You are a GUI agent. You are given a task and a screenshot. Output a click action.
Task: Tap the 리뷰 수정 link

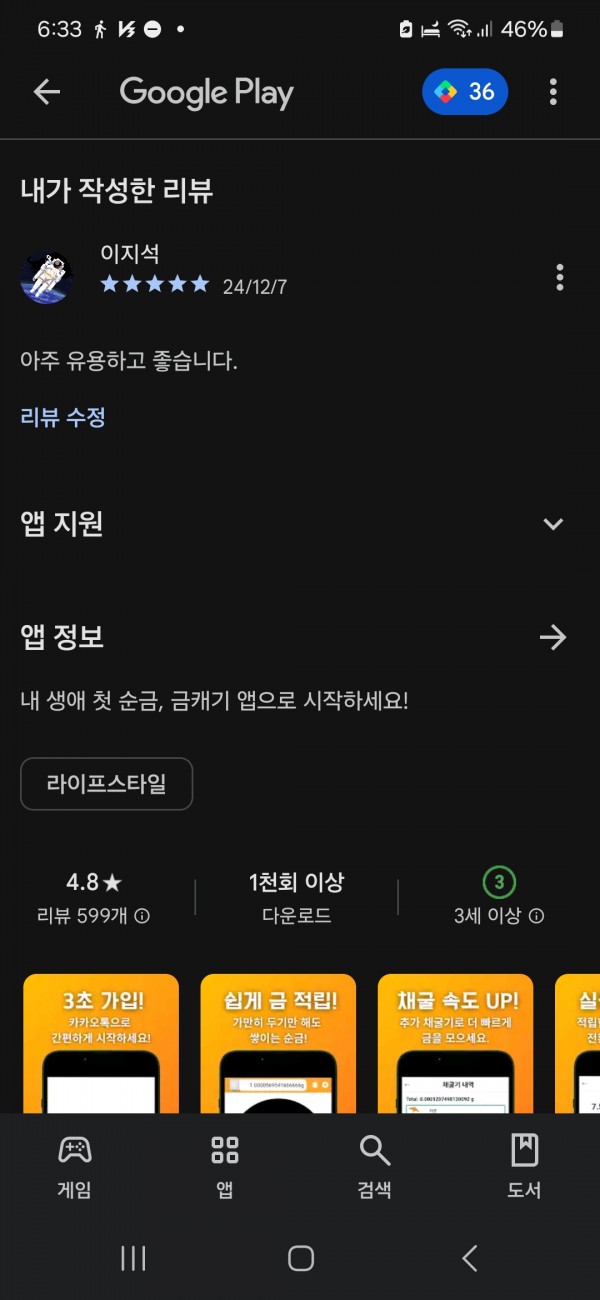[63, 417]
